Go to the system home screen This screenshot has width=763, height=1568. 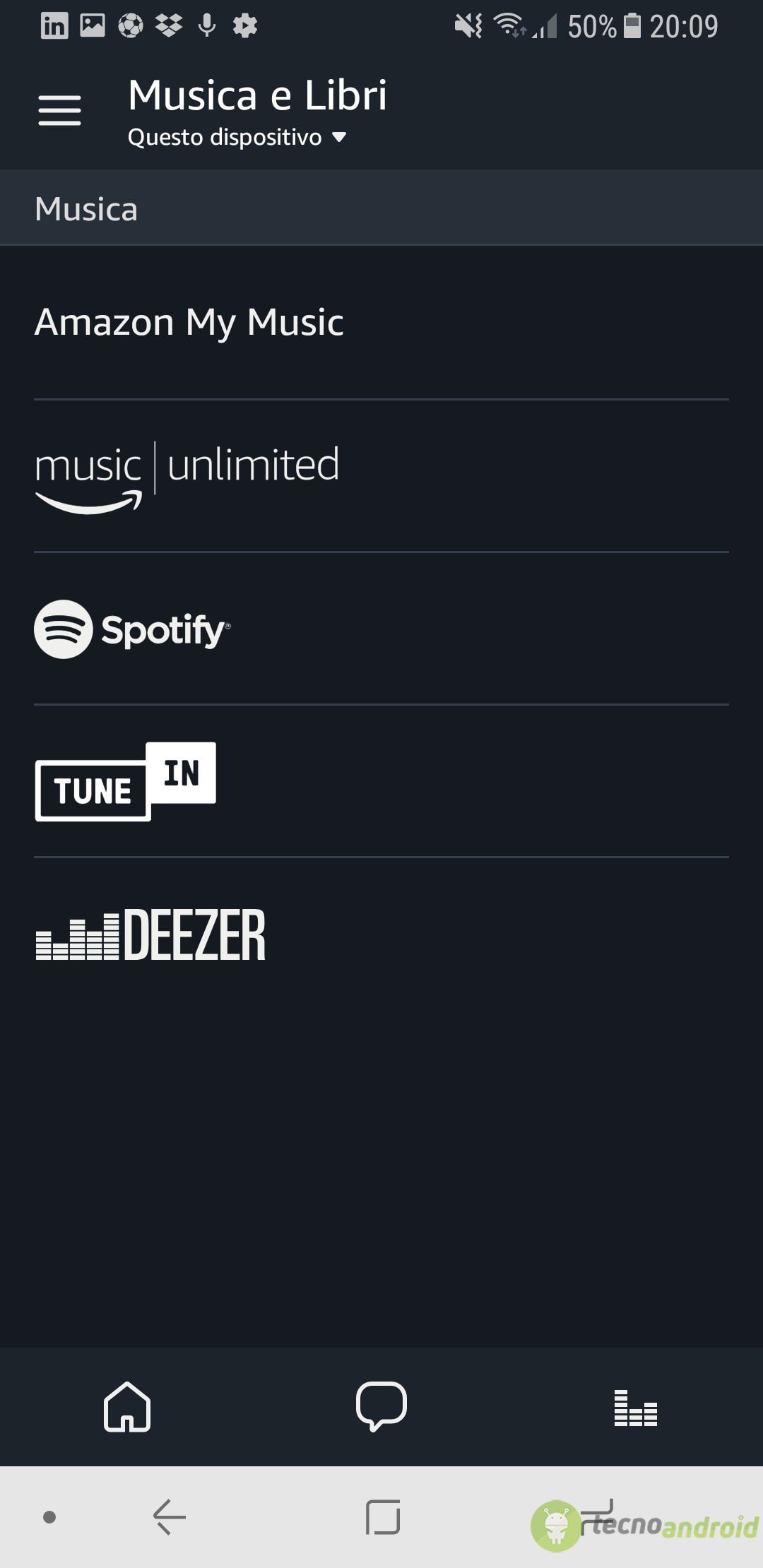tap(383, 1516)
